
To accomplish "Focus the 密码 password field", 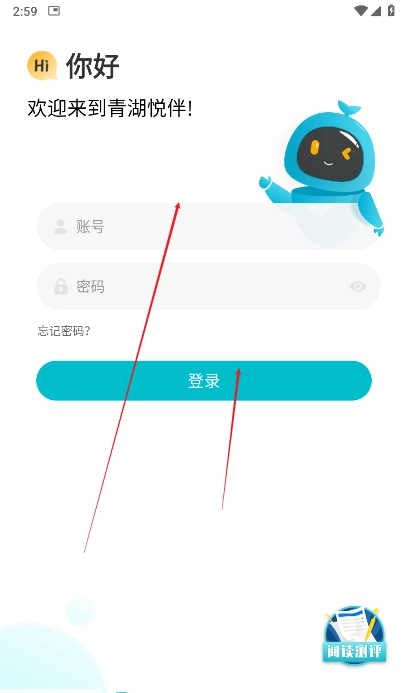I will point(208,286).
